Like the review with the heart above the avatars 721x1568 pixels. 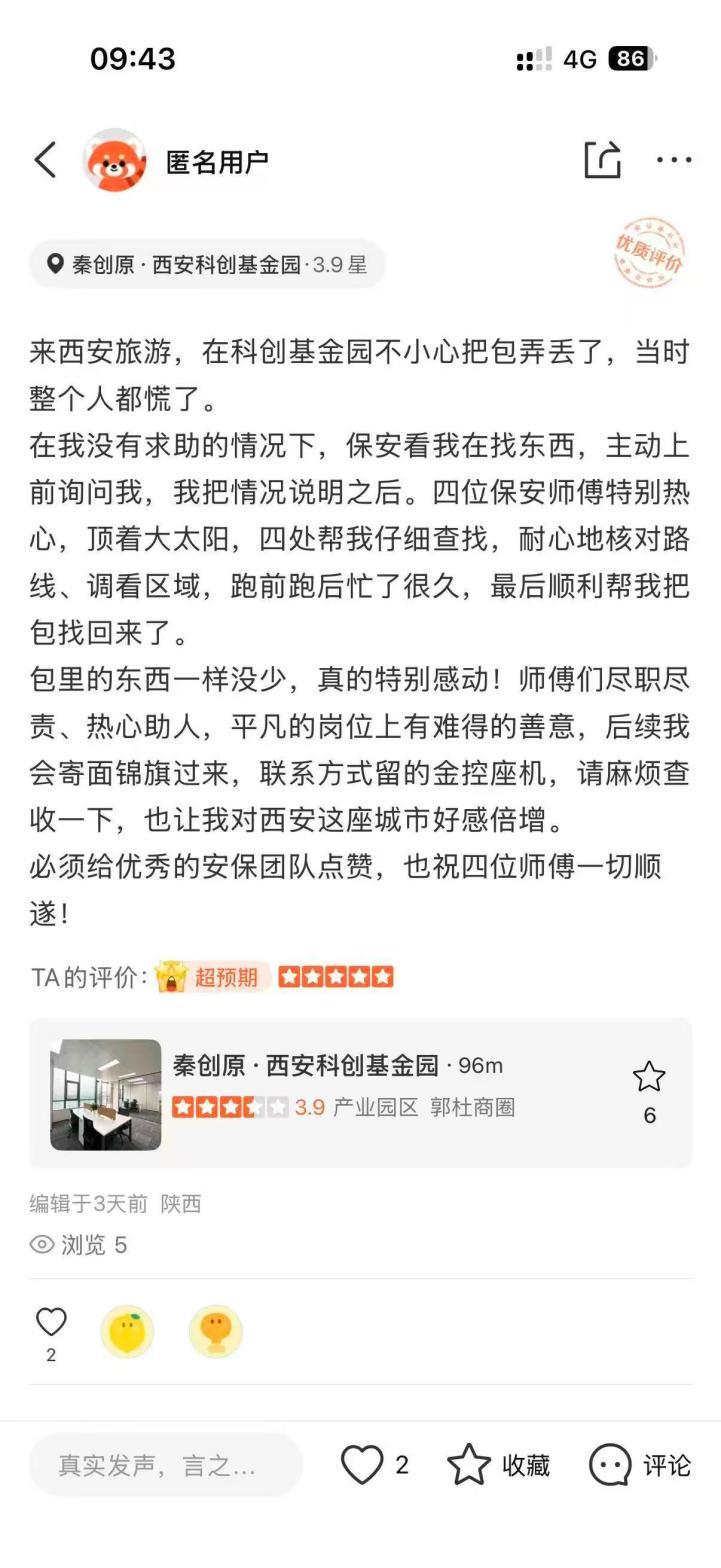coord(51,1322)
